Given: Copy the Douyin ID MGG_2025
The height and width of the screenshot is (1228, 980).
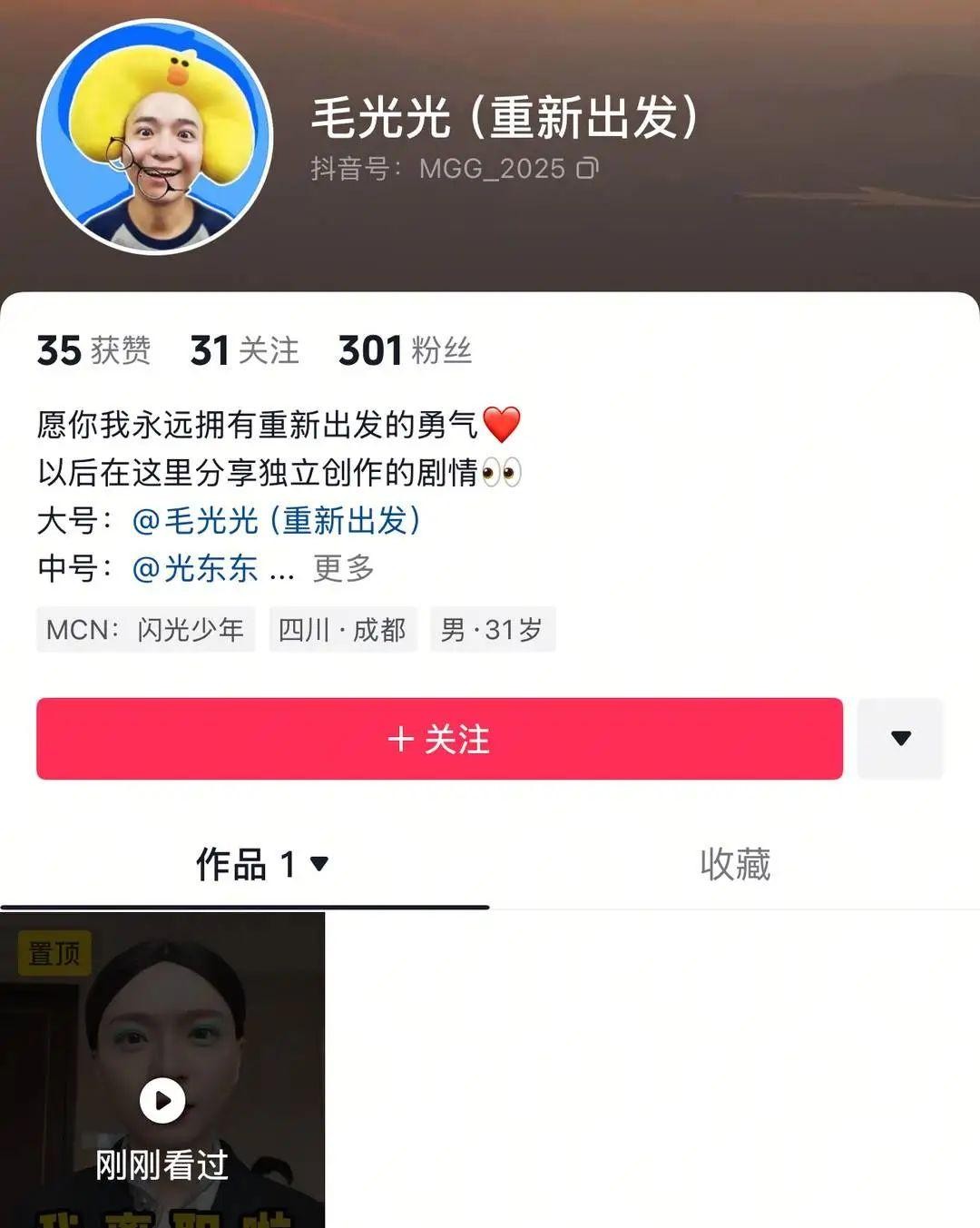Looking at the screenshot, I should coord(588,169).
